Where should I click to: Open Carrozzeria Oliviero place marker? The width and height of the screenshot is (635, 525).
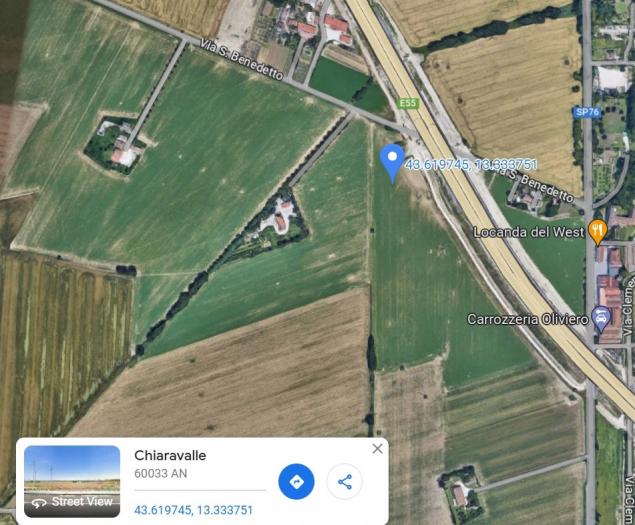pos(601,319)
